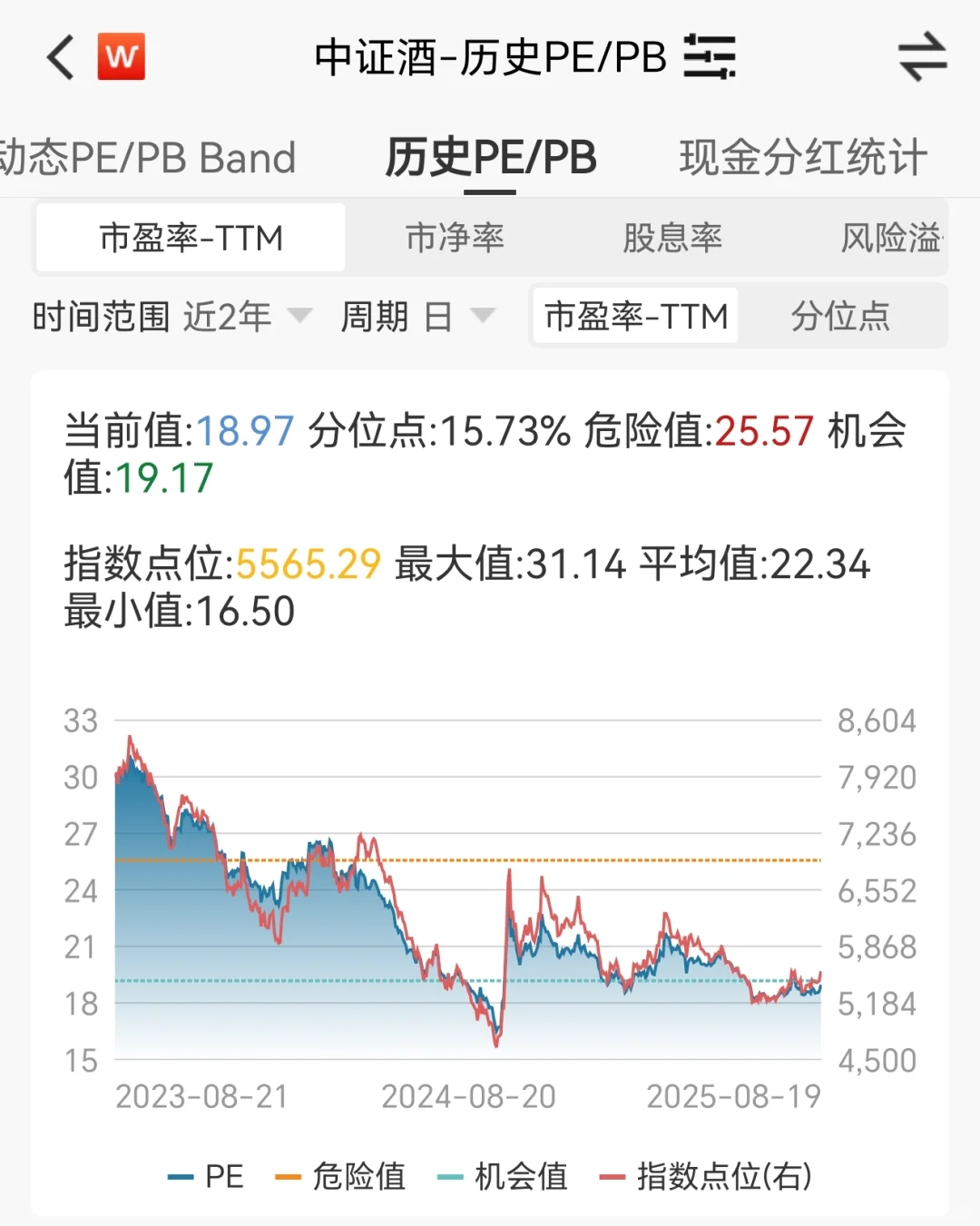
Task: Switch chart to 分位点 view
Action: pyautogui.click(x=840, y=317)
